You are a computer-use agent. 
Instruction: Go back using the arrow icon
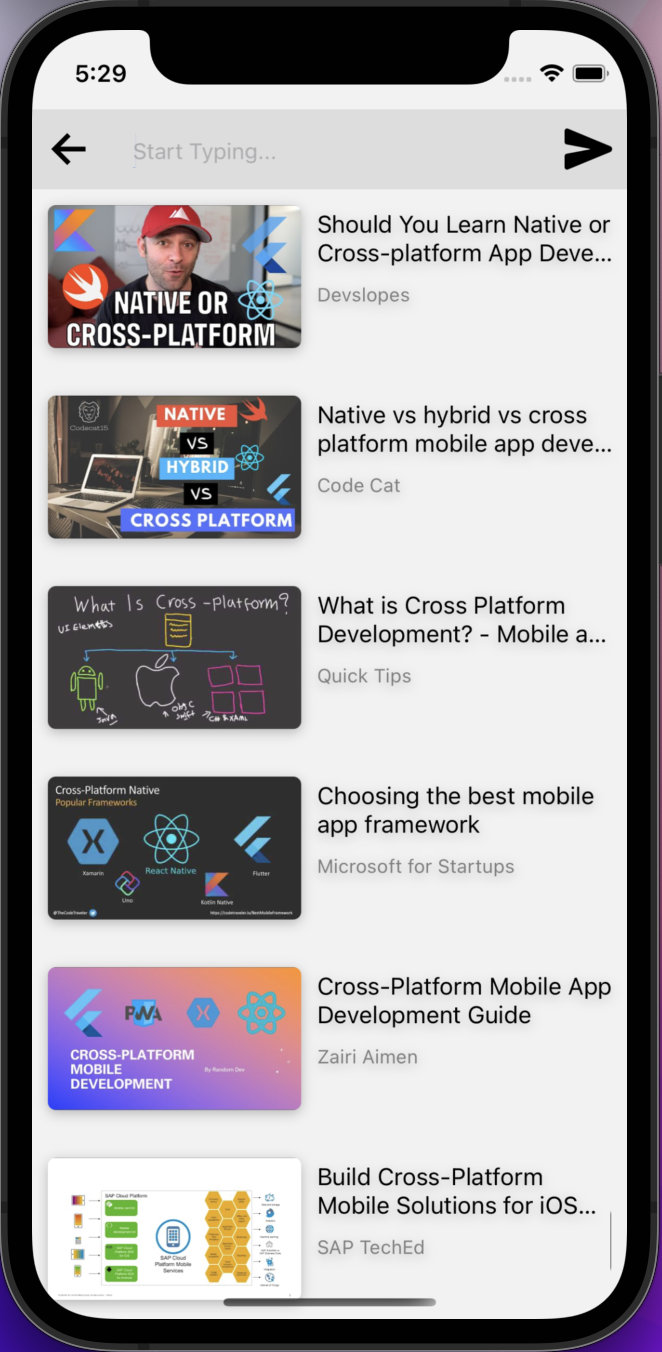[69, 150]
